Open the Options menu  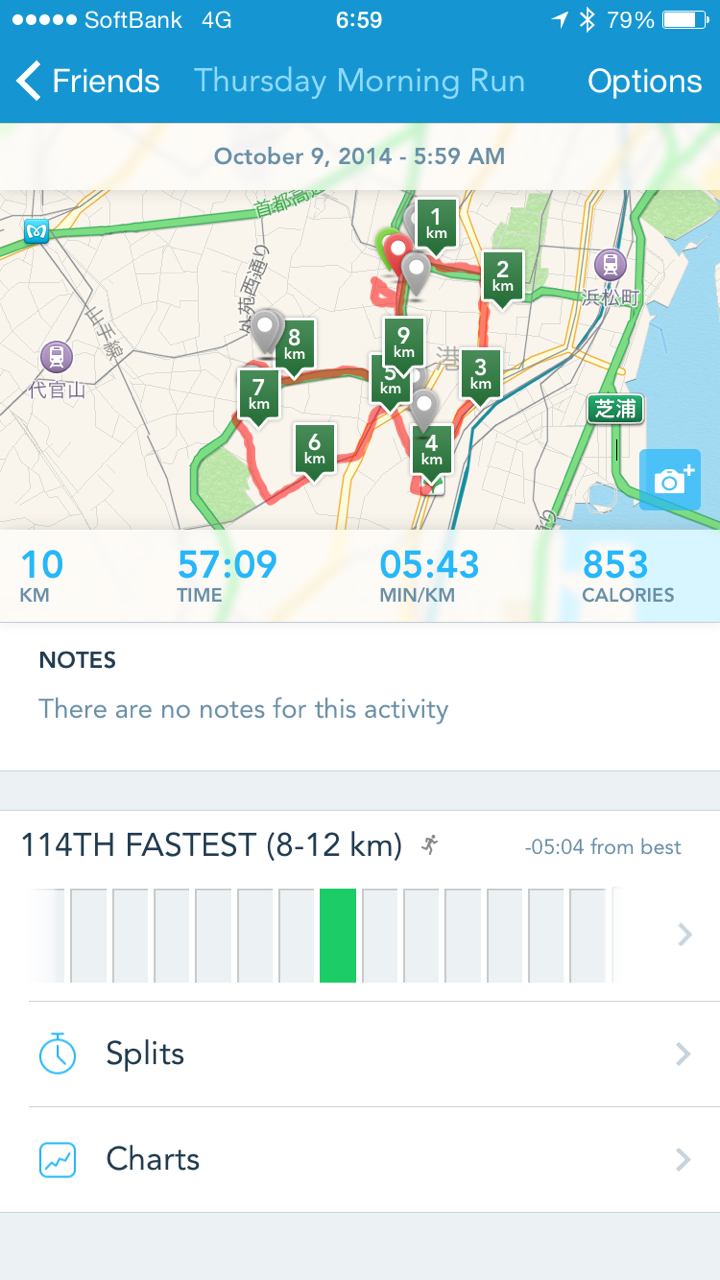[x=644, y=81]
